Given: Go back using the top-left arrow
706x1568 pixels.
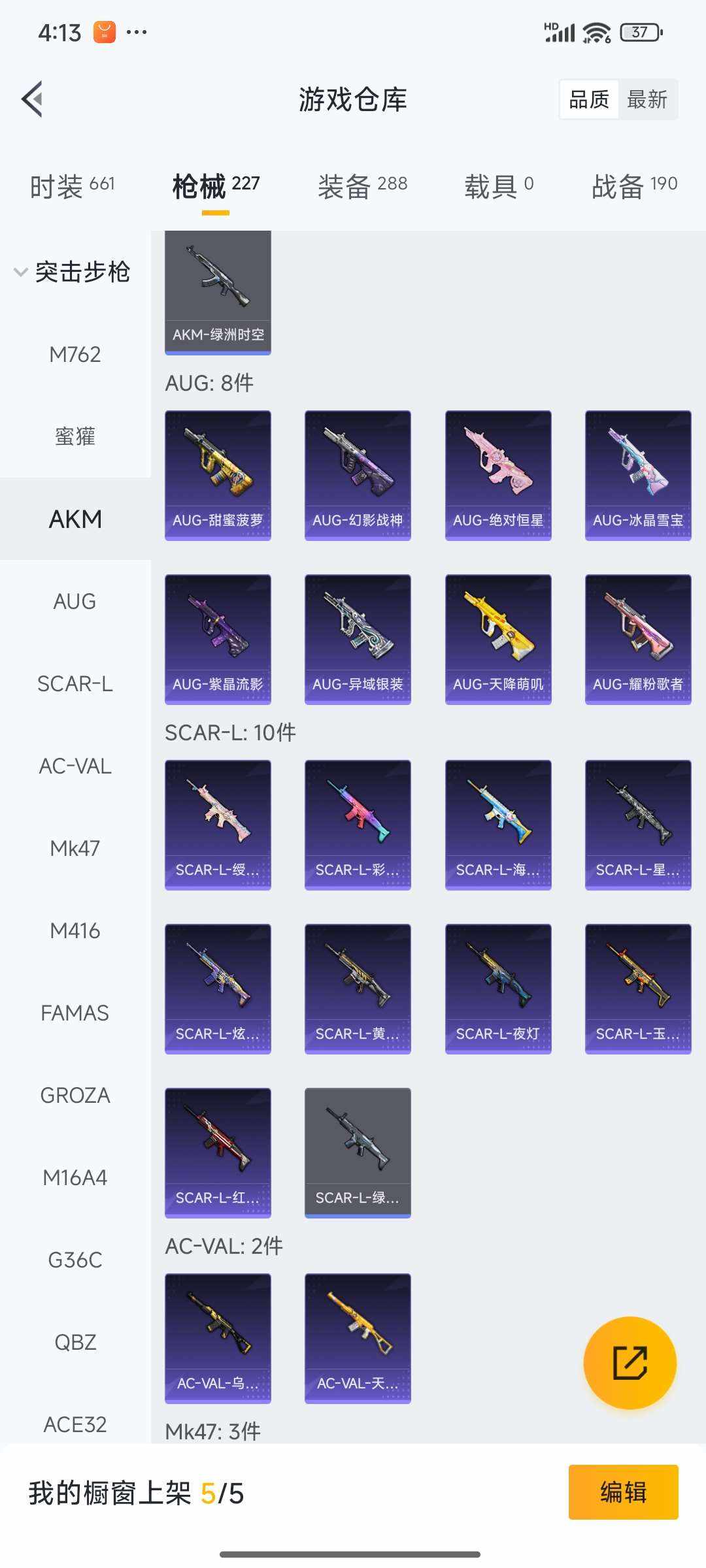Looking at the screenshot, I should pyautogui.click(x=33, y=99).
